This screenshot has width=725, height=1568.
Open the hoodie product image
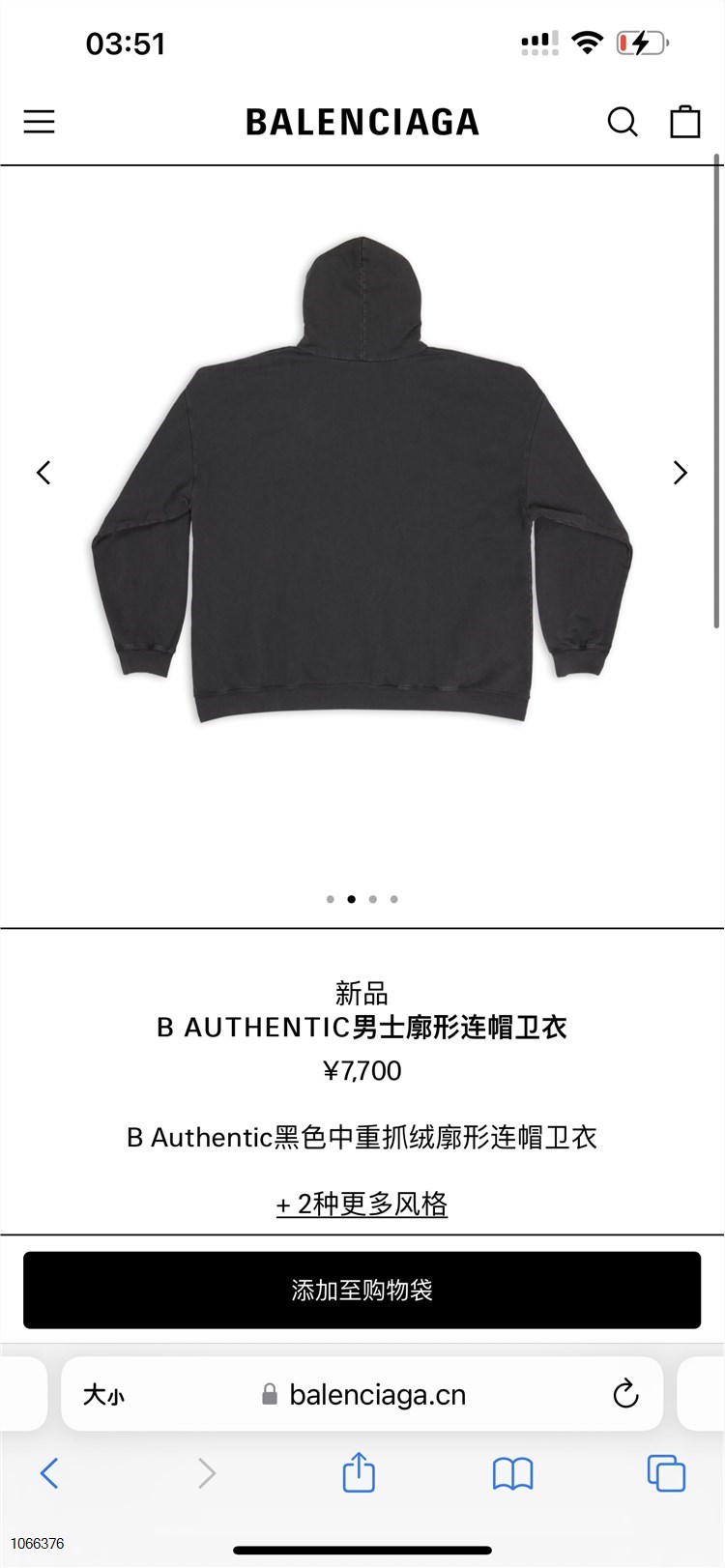362,483
